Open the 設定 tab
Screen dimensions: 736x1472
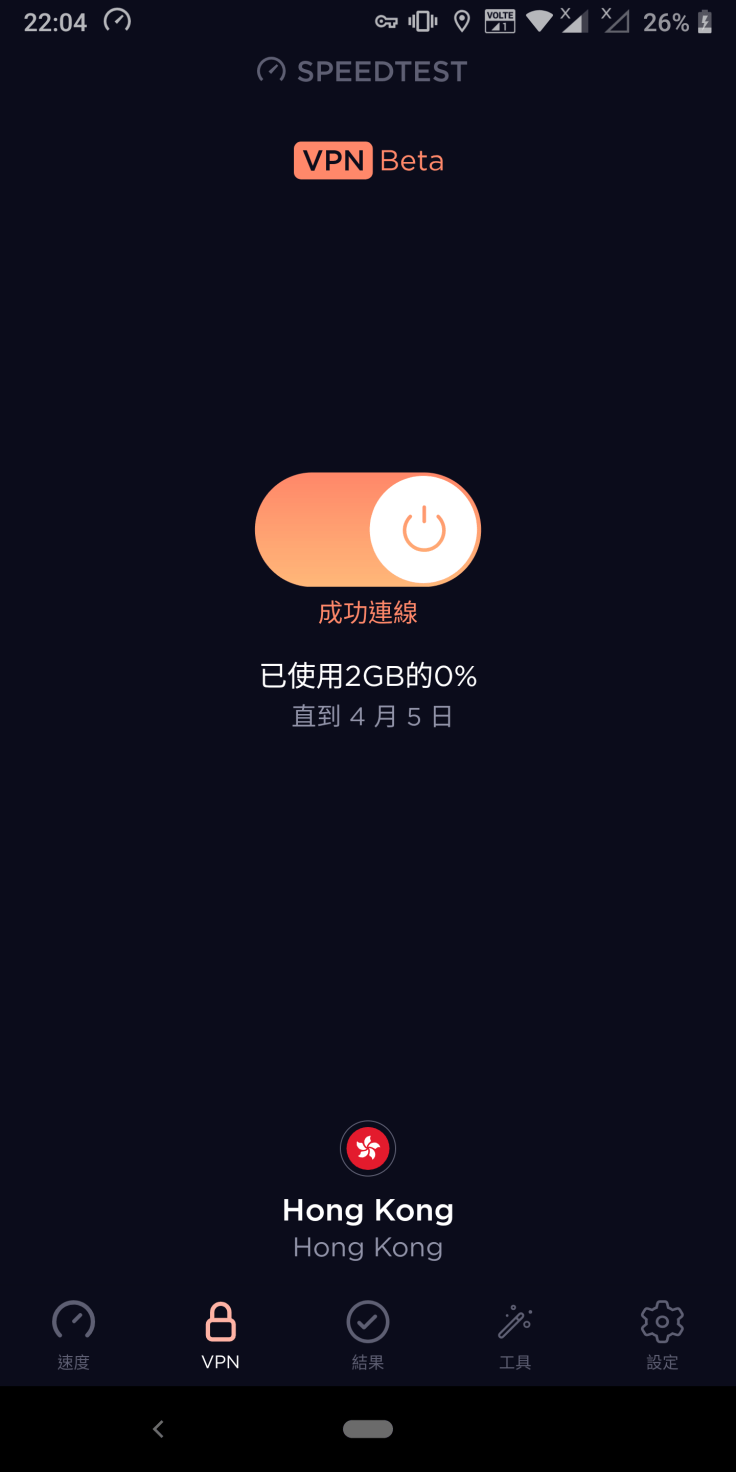(x=662, y=1335)
